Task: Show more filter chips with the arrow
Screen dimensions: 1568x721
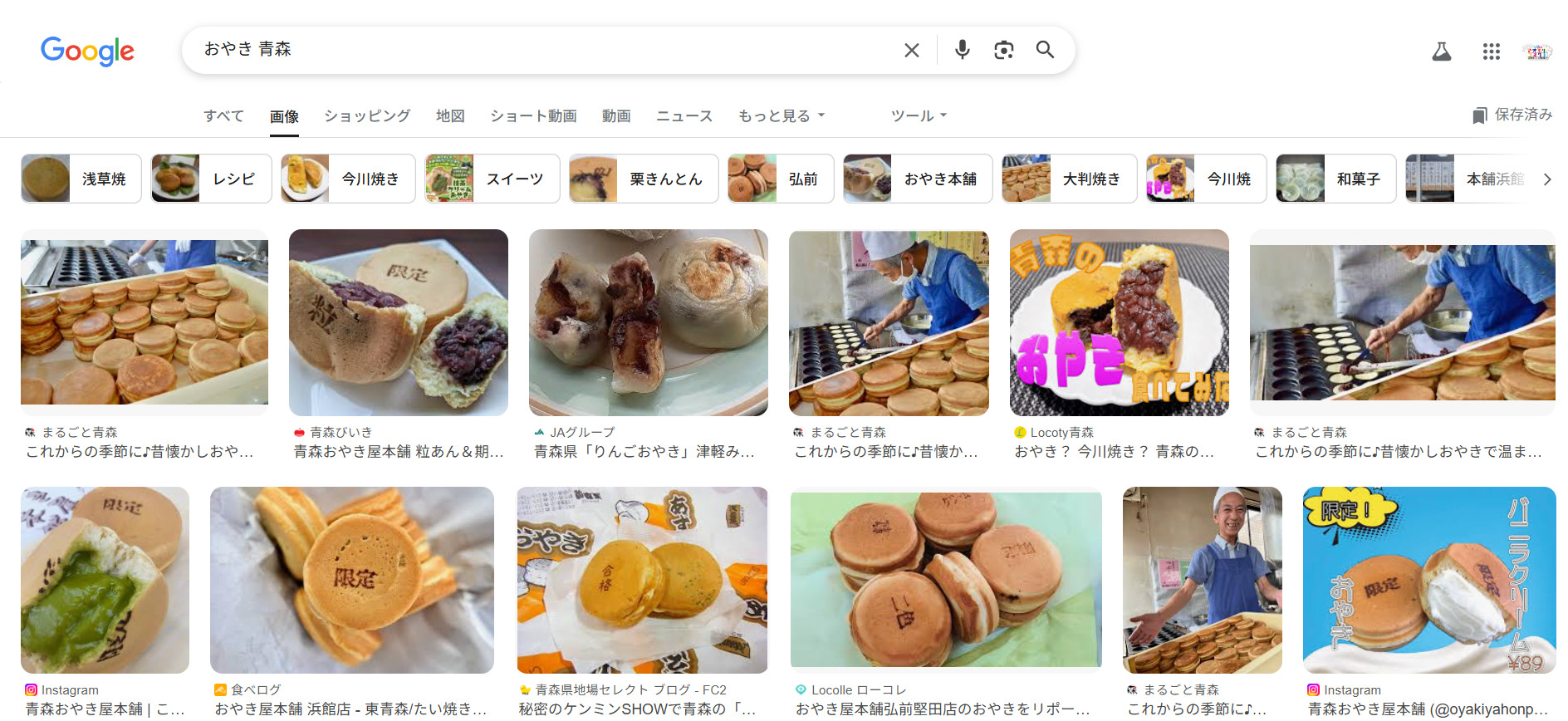Action: 1546,179
